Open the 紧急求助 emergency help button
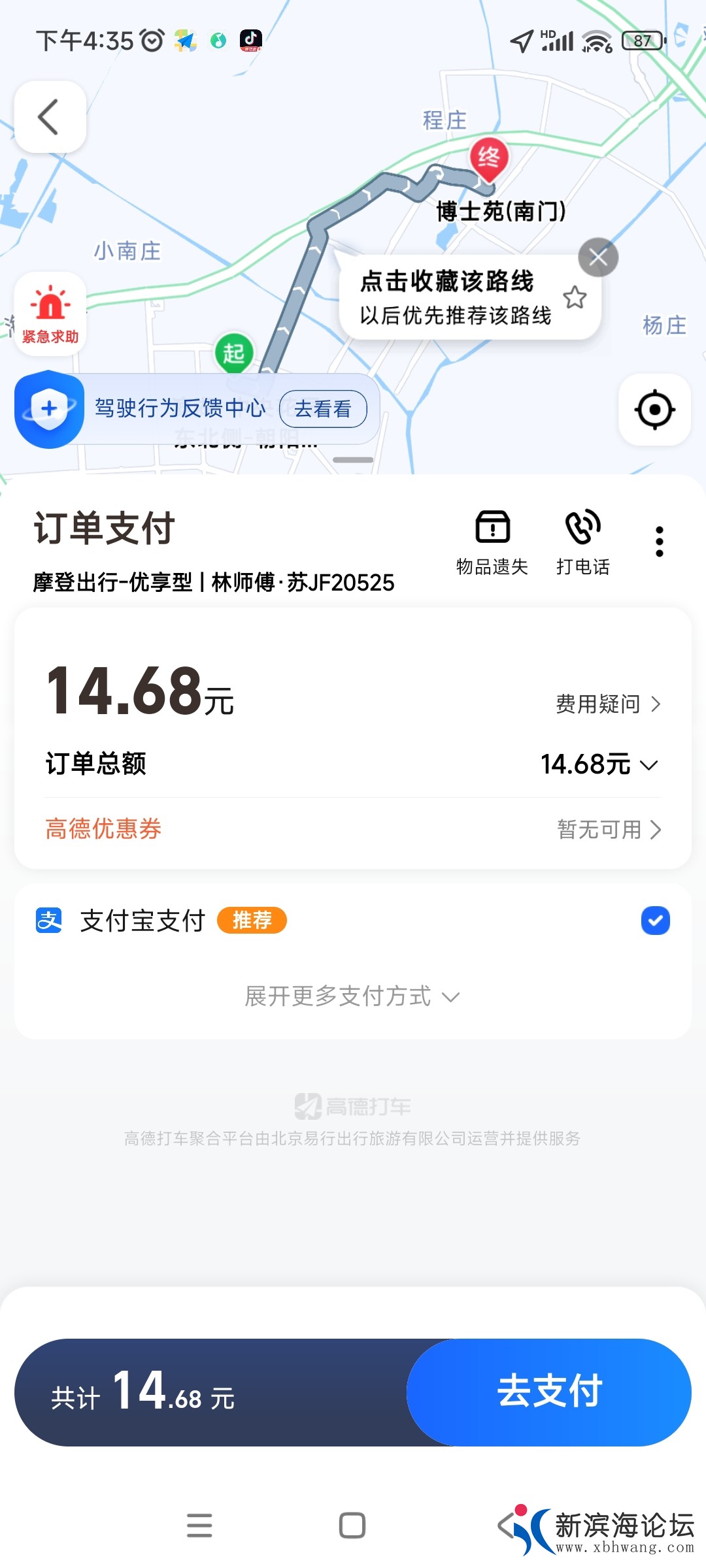 (x=50, y=315)
